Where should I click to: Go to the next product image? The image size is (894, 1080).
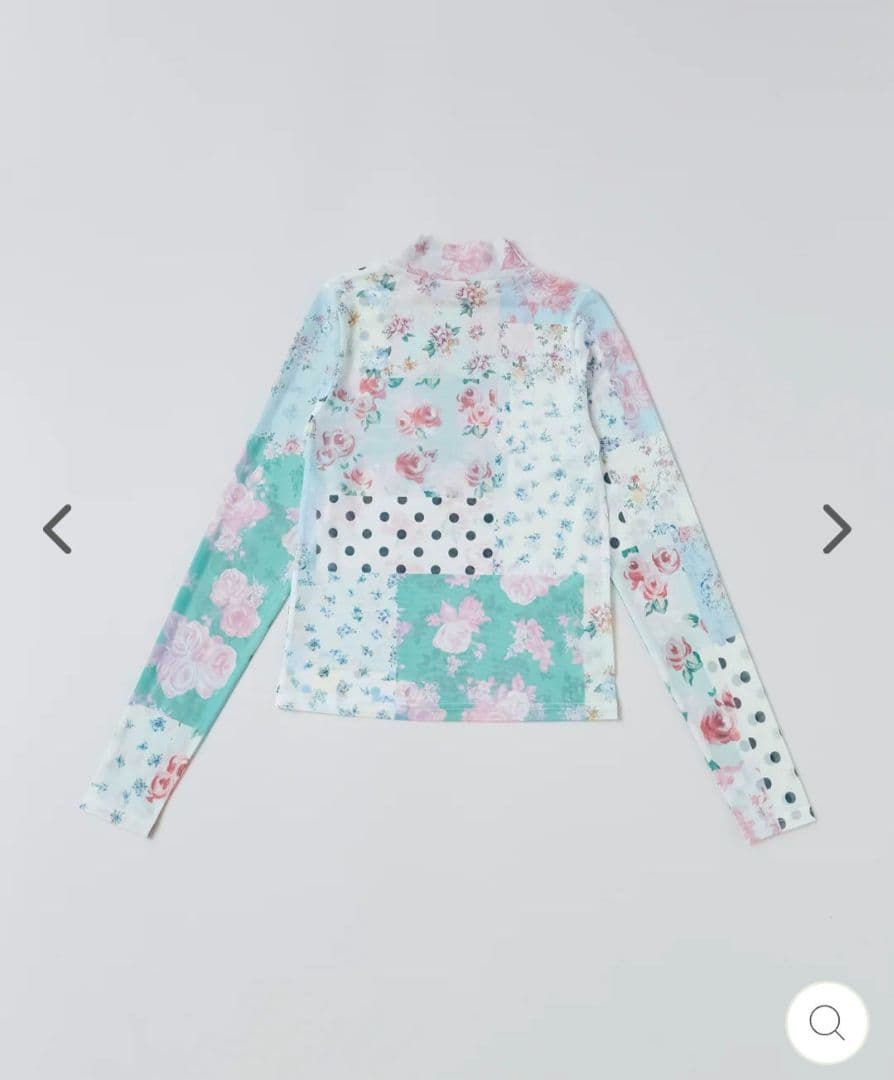(x=836, y=529)
